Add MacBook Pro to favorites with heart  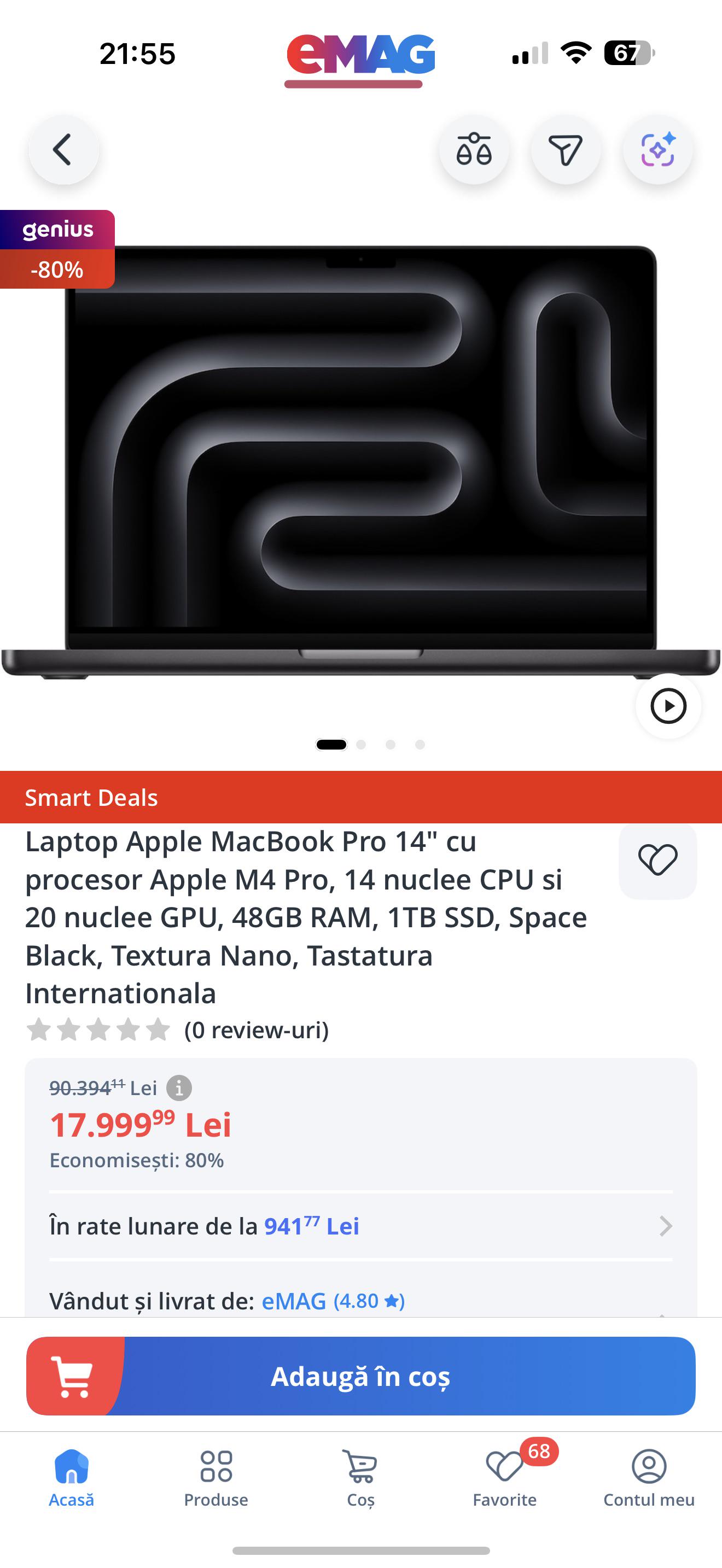tap(657, 861)
